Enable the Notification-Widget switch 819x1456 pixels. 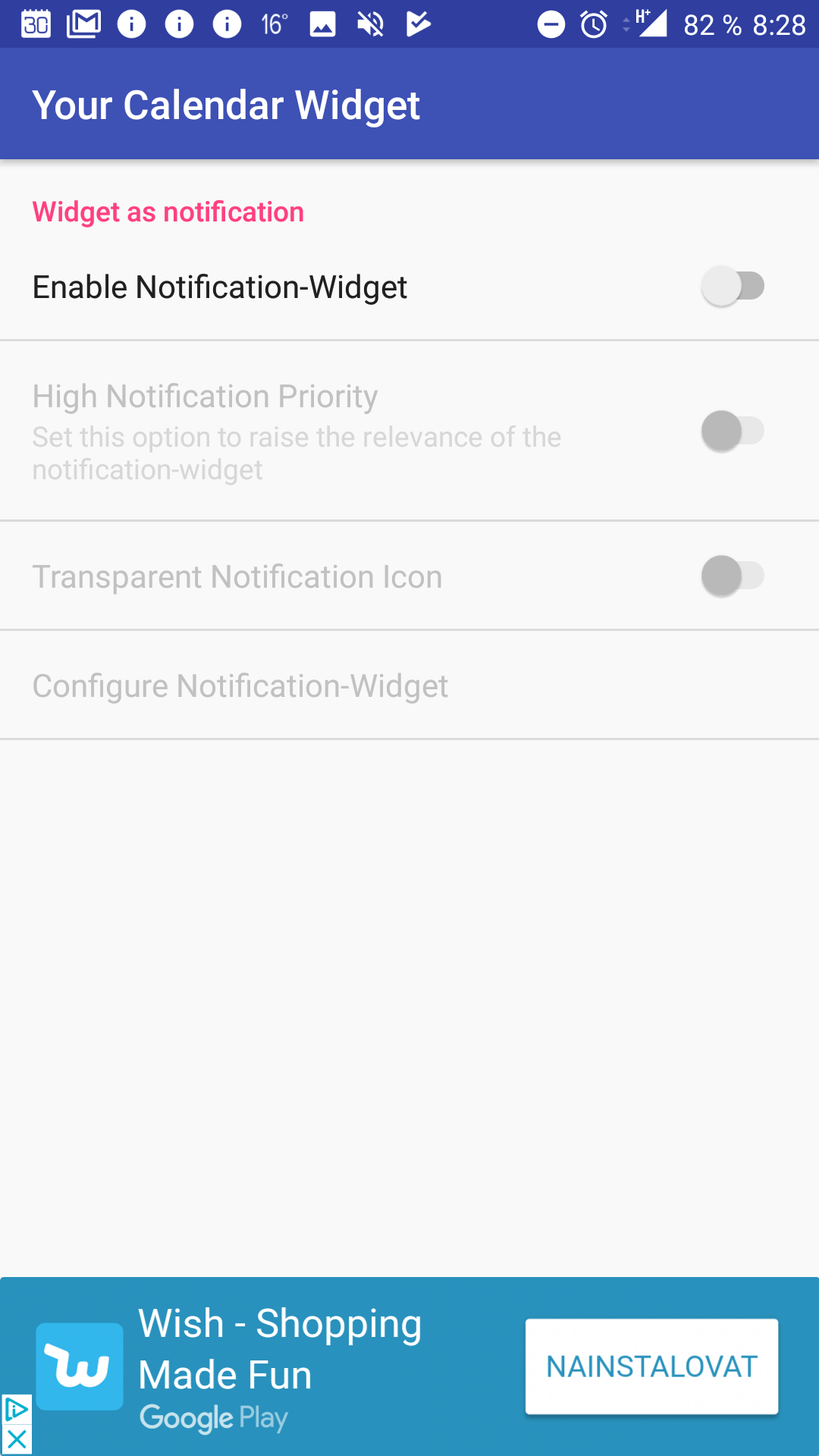tap(733, 287)
